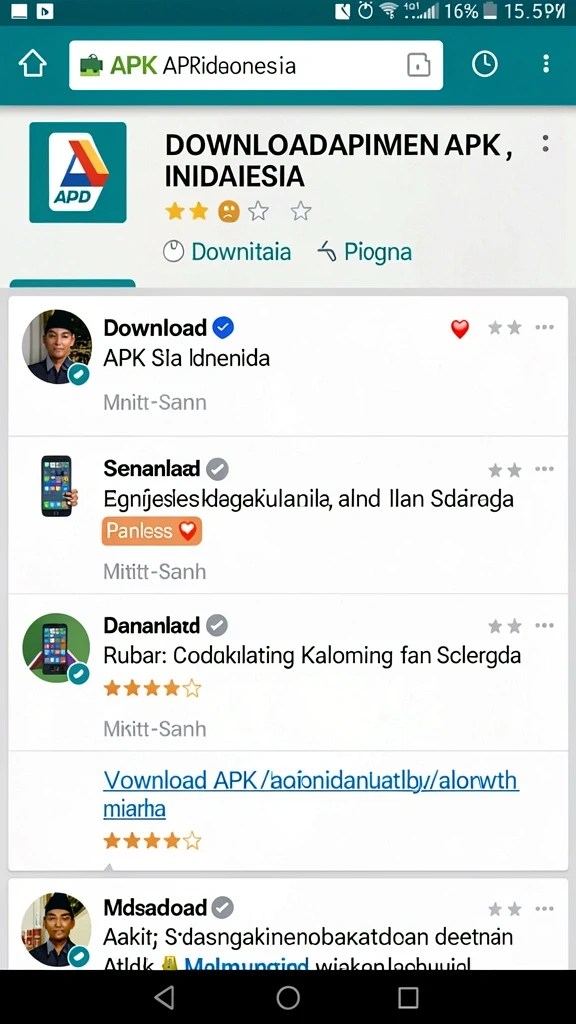Open the Mdsadoad entry
The width and height of the screenshot is (576, 1024).
tap(288, 924)
